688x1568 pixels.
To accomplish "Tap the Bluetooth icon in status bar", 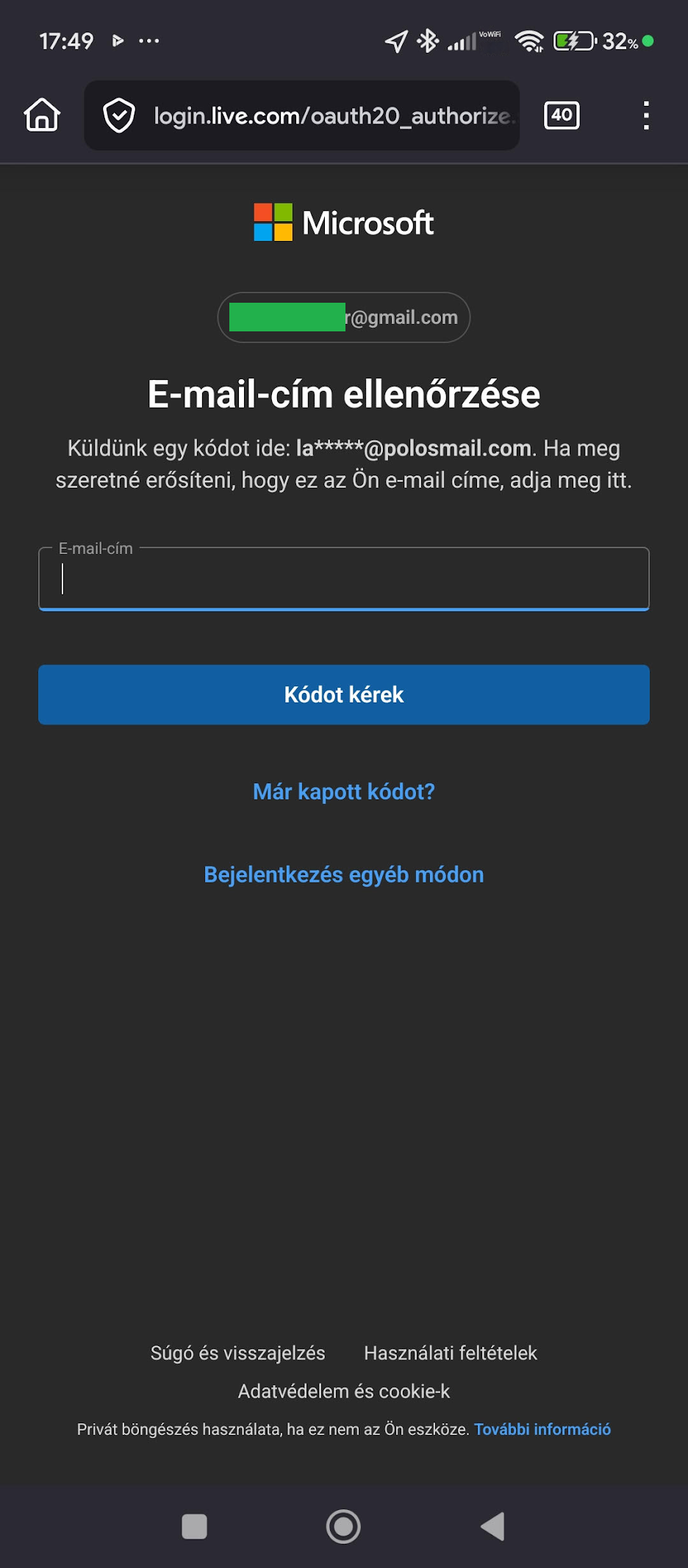I will (x=427, y=42).
